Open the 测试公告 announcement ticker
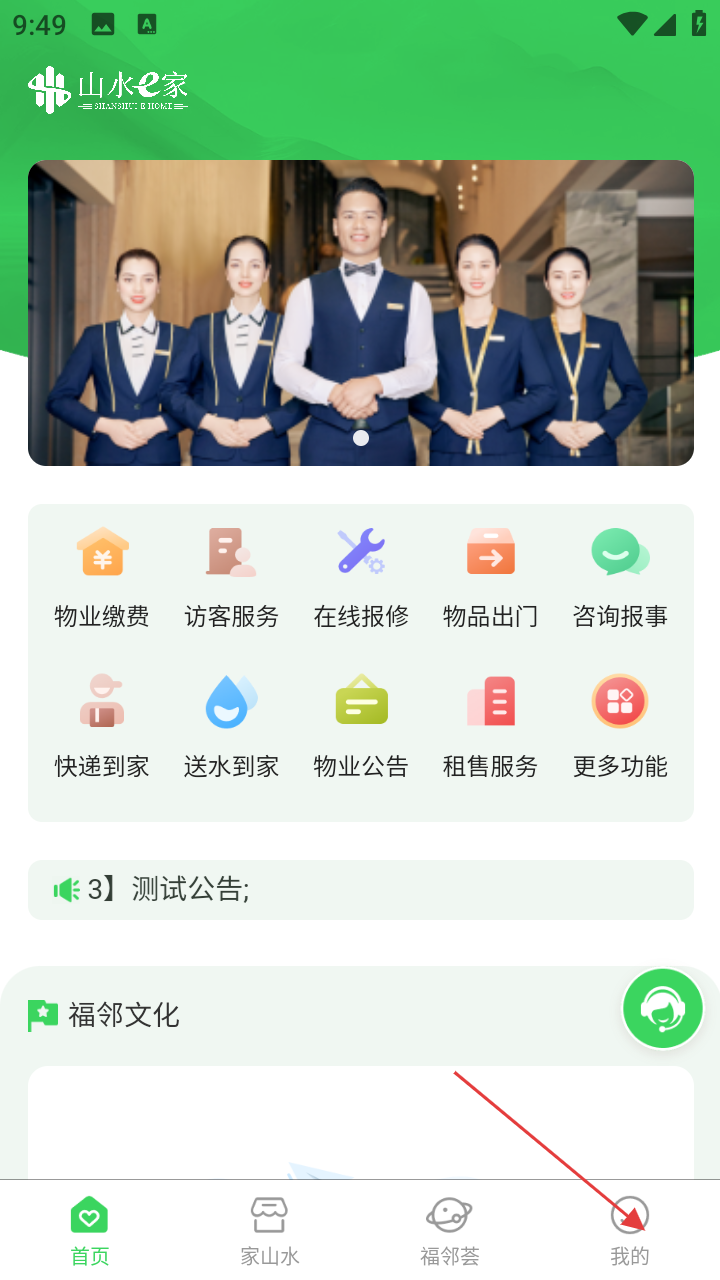Screen dimensions: 720x1280 click(x=360, y=889)
